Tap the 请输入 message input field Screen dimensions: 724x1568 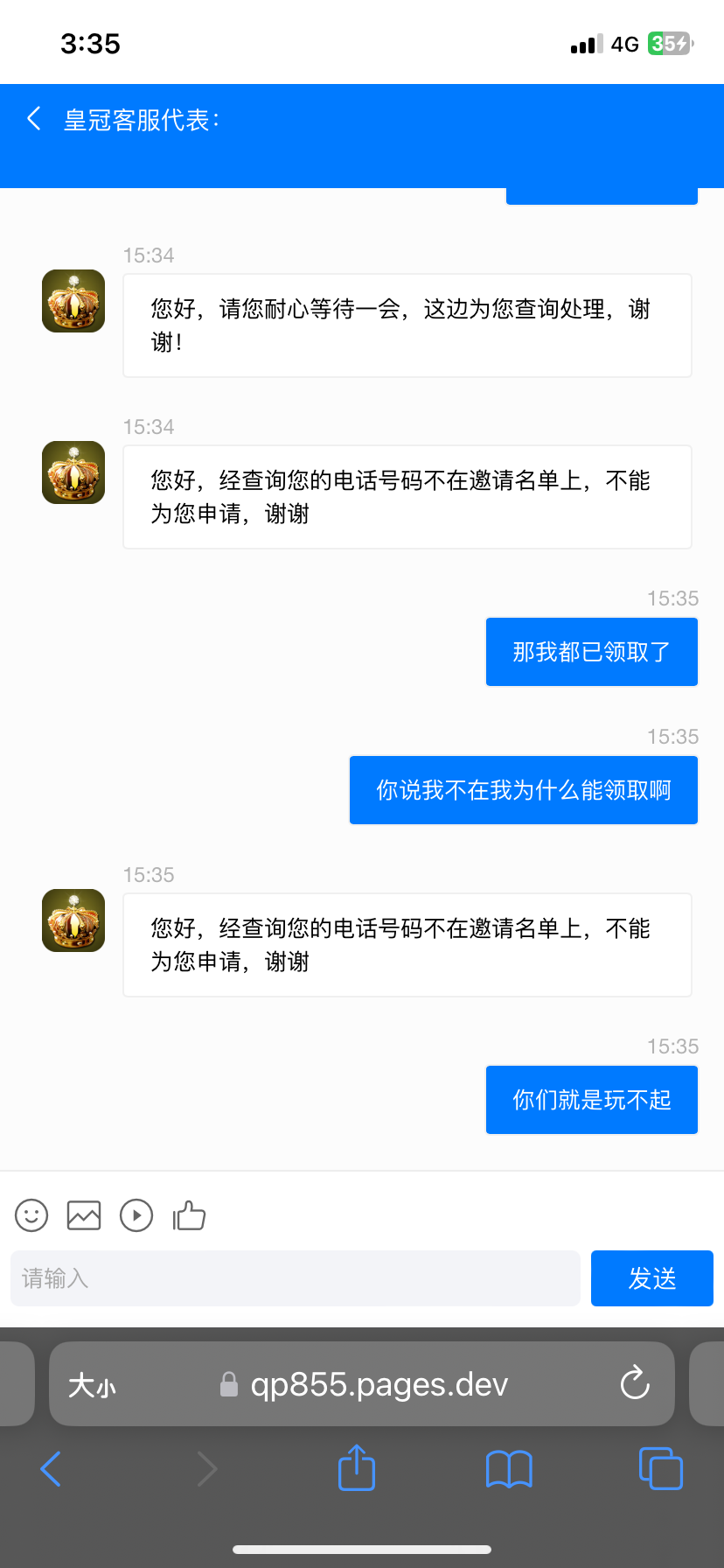pos(295,1278)
